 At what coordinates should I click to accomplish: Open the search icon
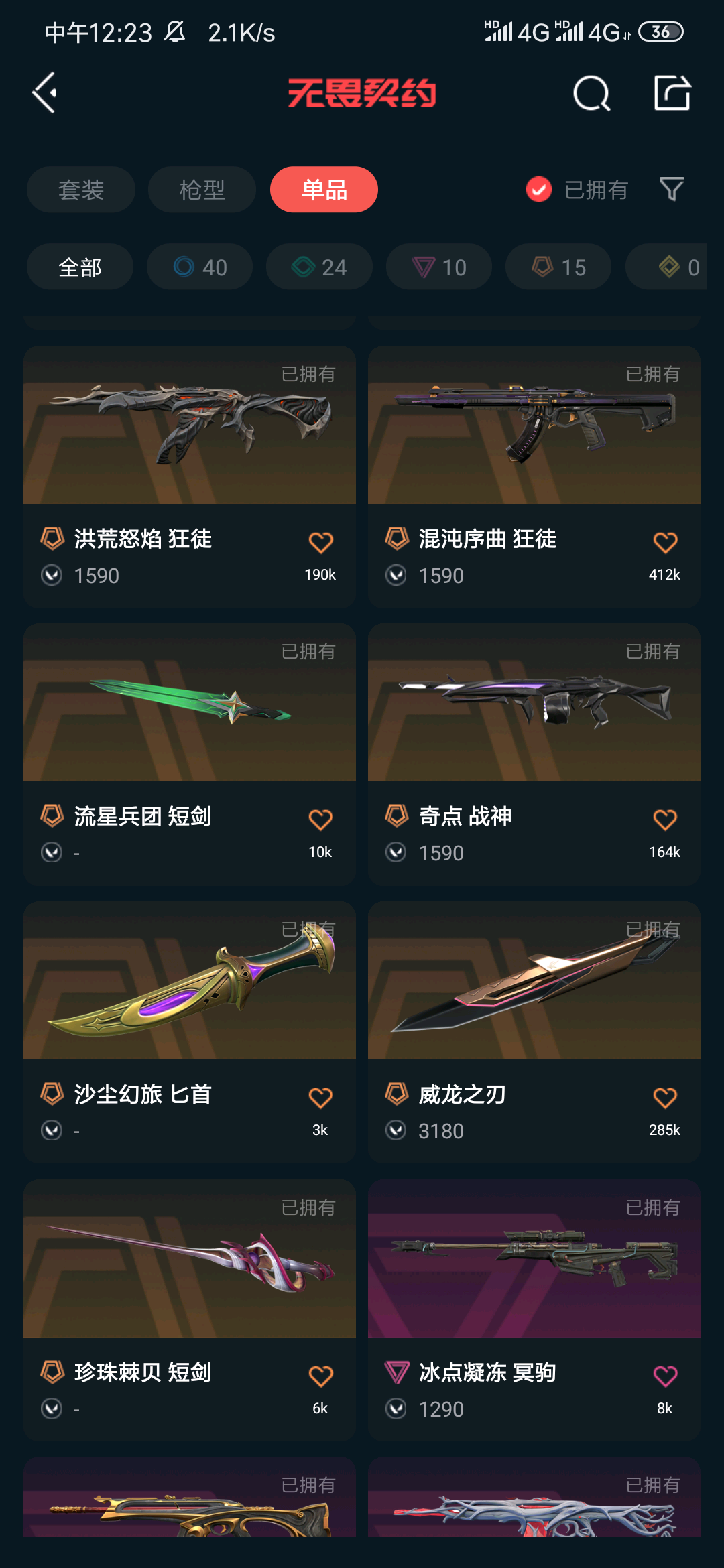pos(591,92)
